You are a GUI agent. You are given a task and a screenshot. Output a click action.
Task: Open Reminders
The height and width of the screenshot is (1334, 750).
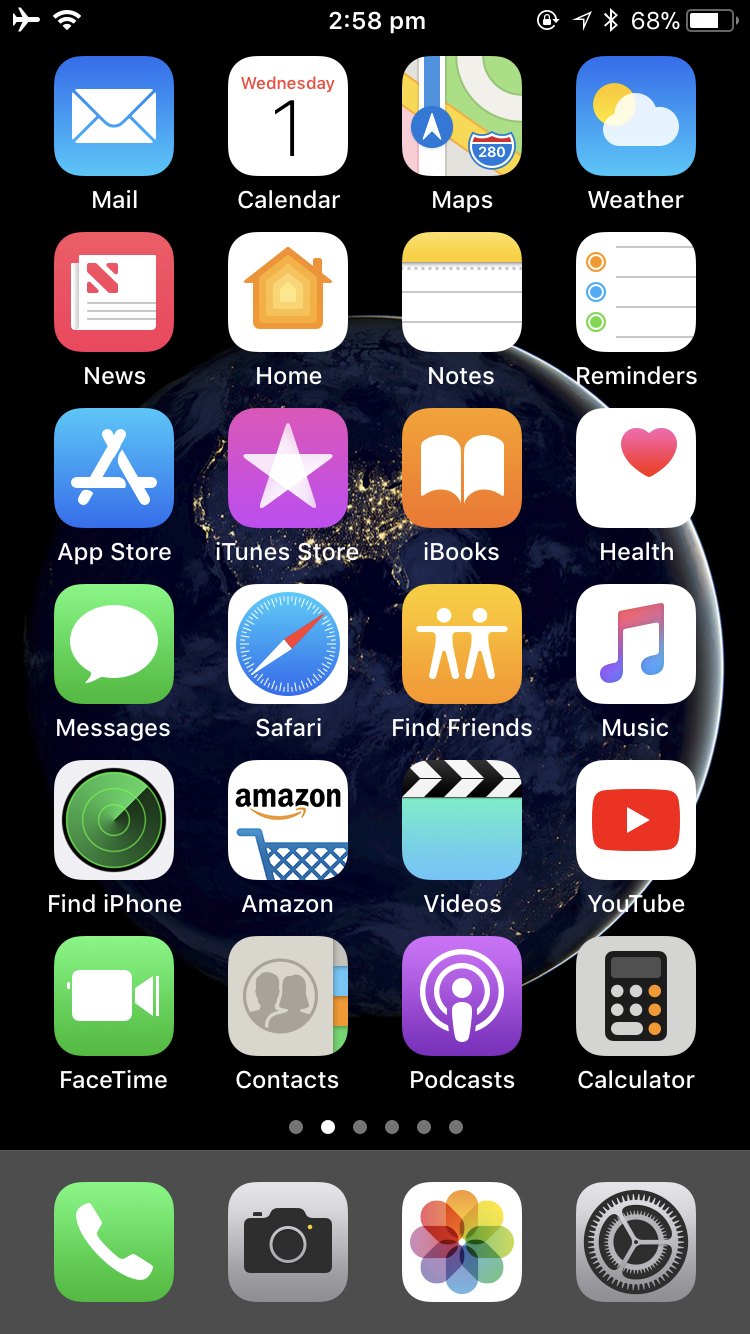[636, 292]
